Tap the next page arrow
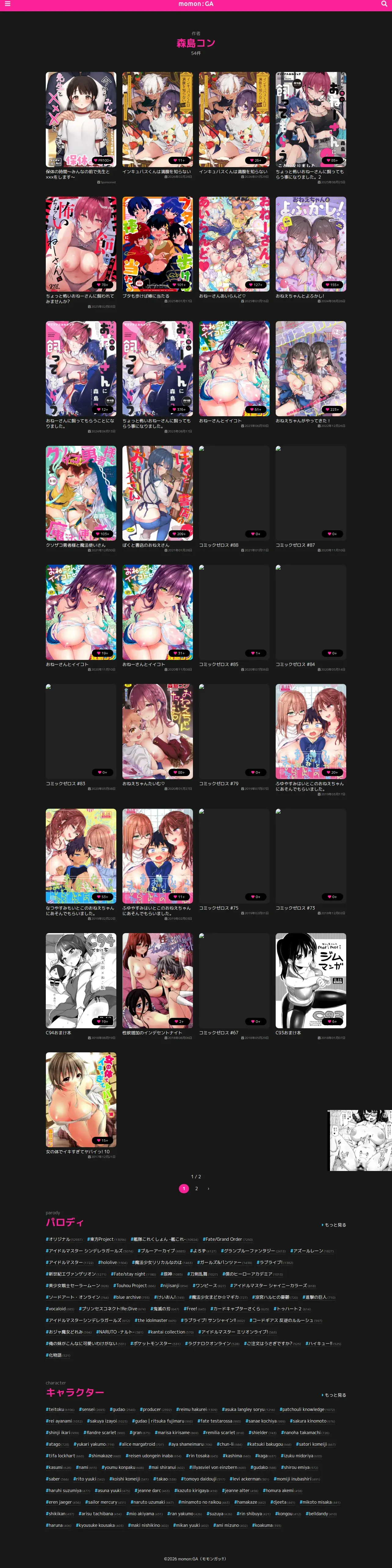This screenshot has height=1568, width=392. (209, 1188)
